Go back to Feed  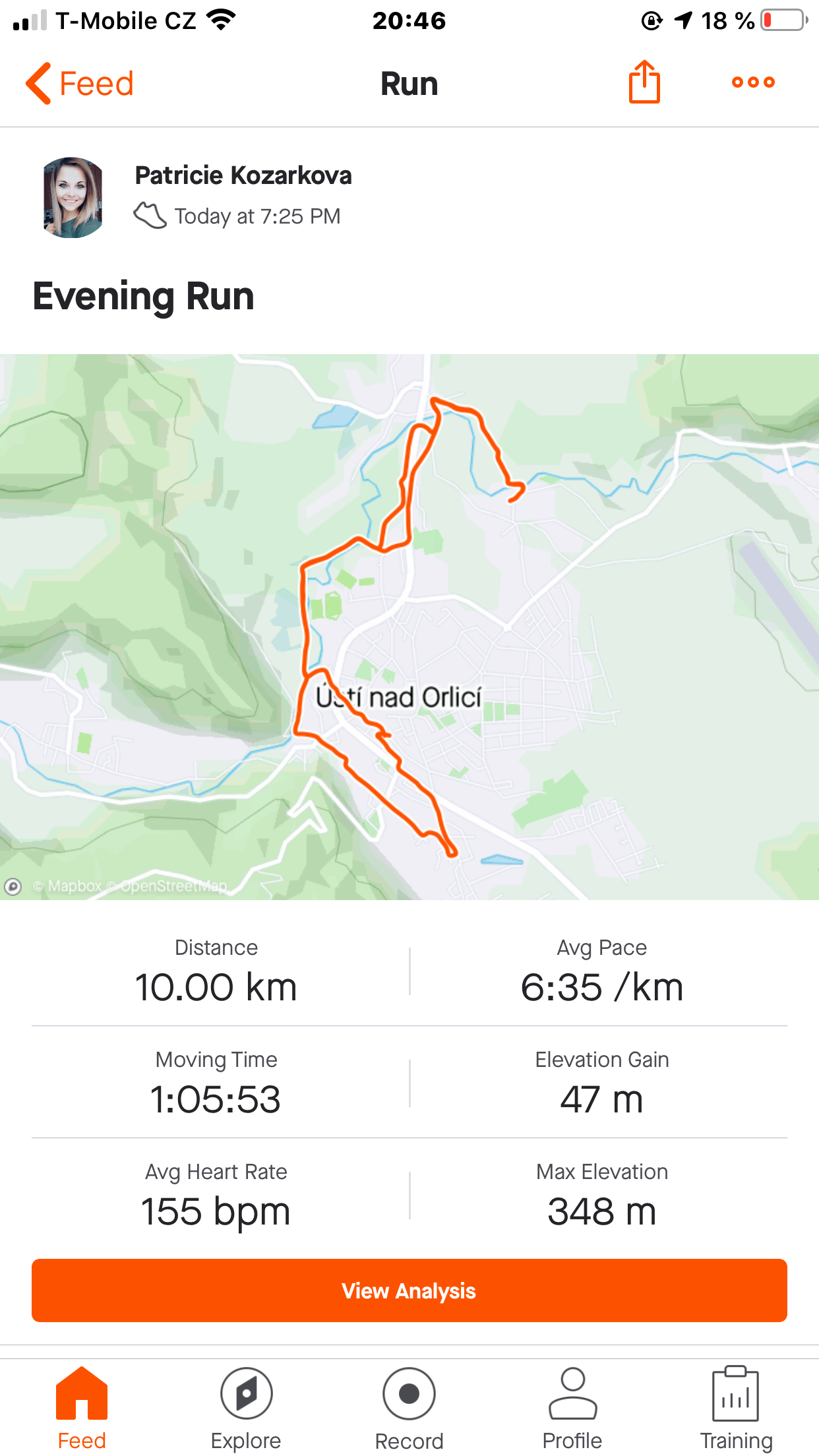(x=79, y=84)
